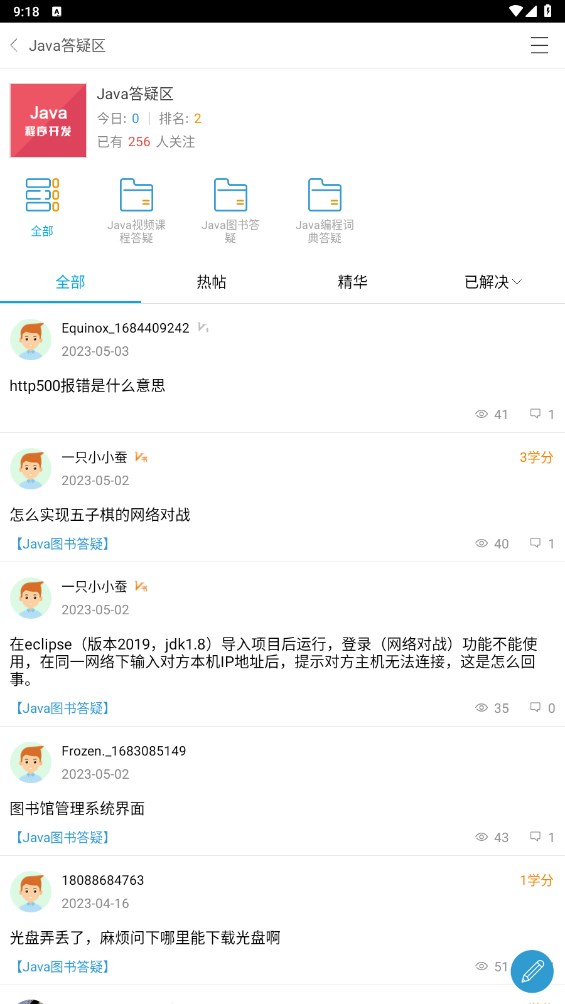Image resolution: width=565 pixels, height=1004 pixels.
Task: View Equinox_1684409242's avatar profile
Action: [31, 339]
